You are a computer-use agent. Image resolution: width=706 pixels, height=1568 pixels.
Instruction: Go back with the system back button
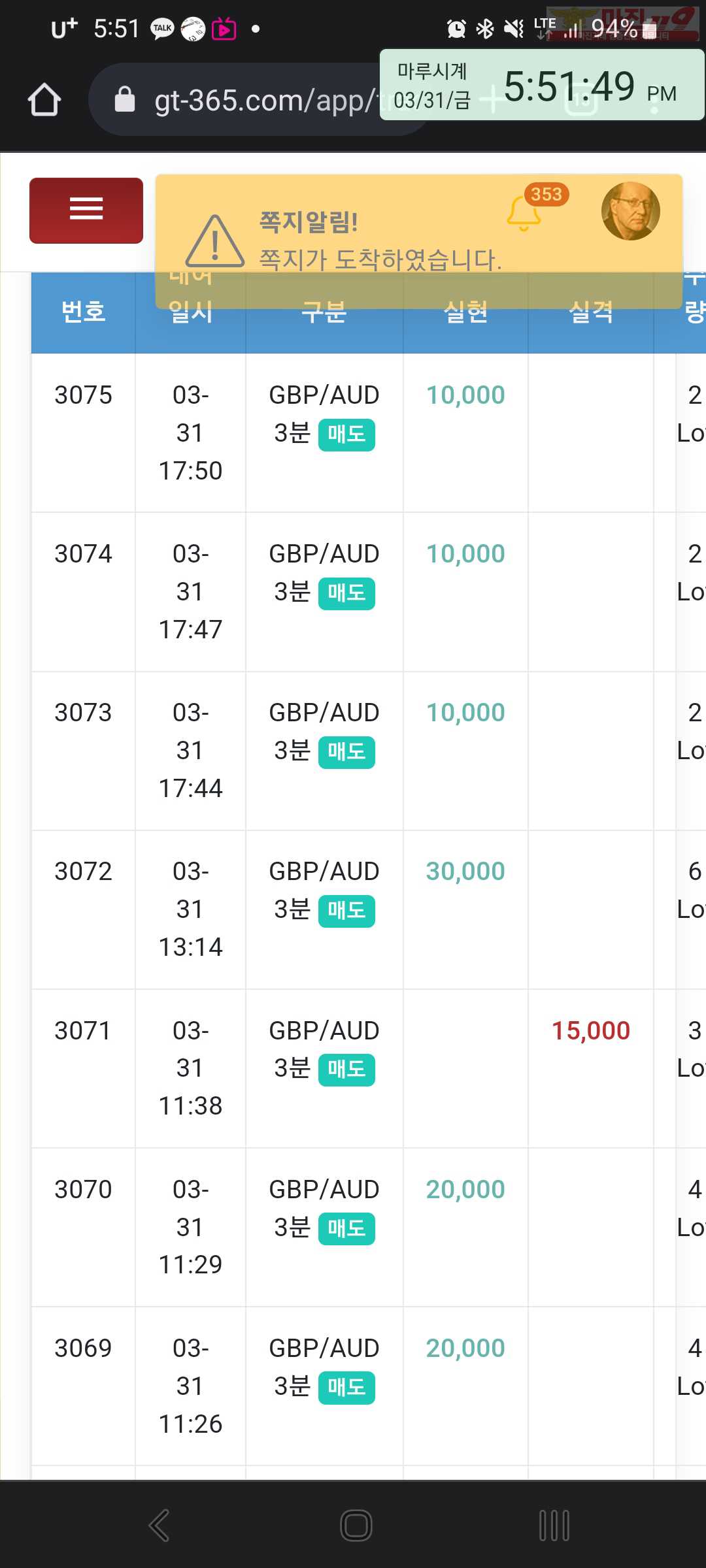coord(159,1526)
